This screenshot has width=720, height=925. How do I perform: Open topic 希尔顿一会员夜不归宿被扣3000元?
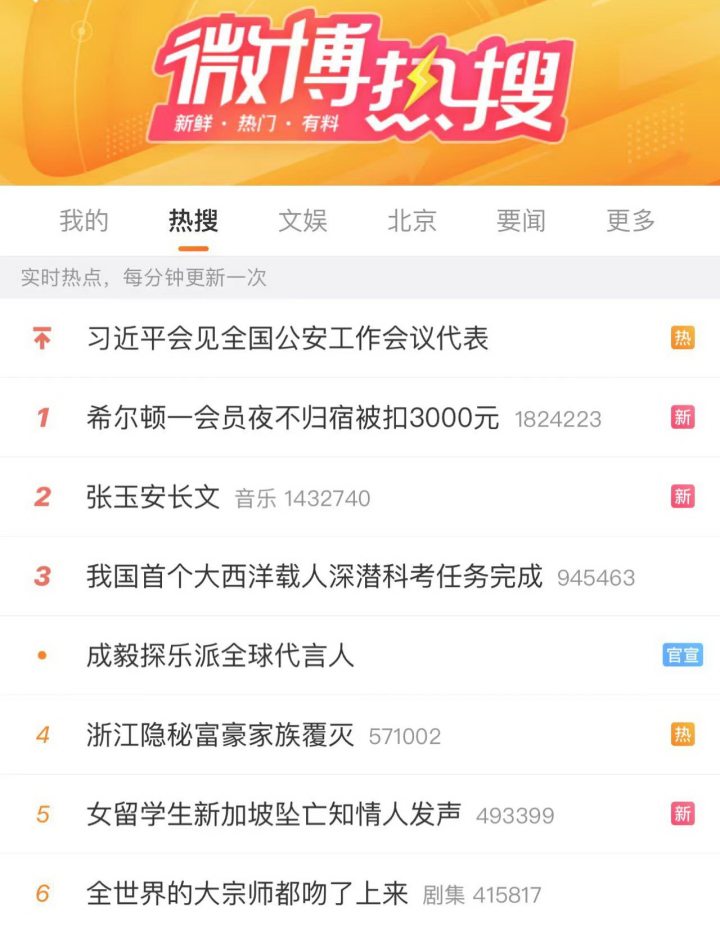pos(293,418)
